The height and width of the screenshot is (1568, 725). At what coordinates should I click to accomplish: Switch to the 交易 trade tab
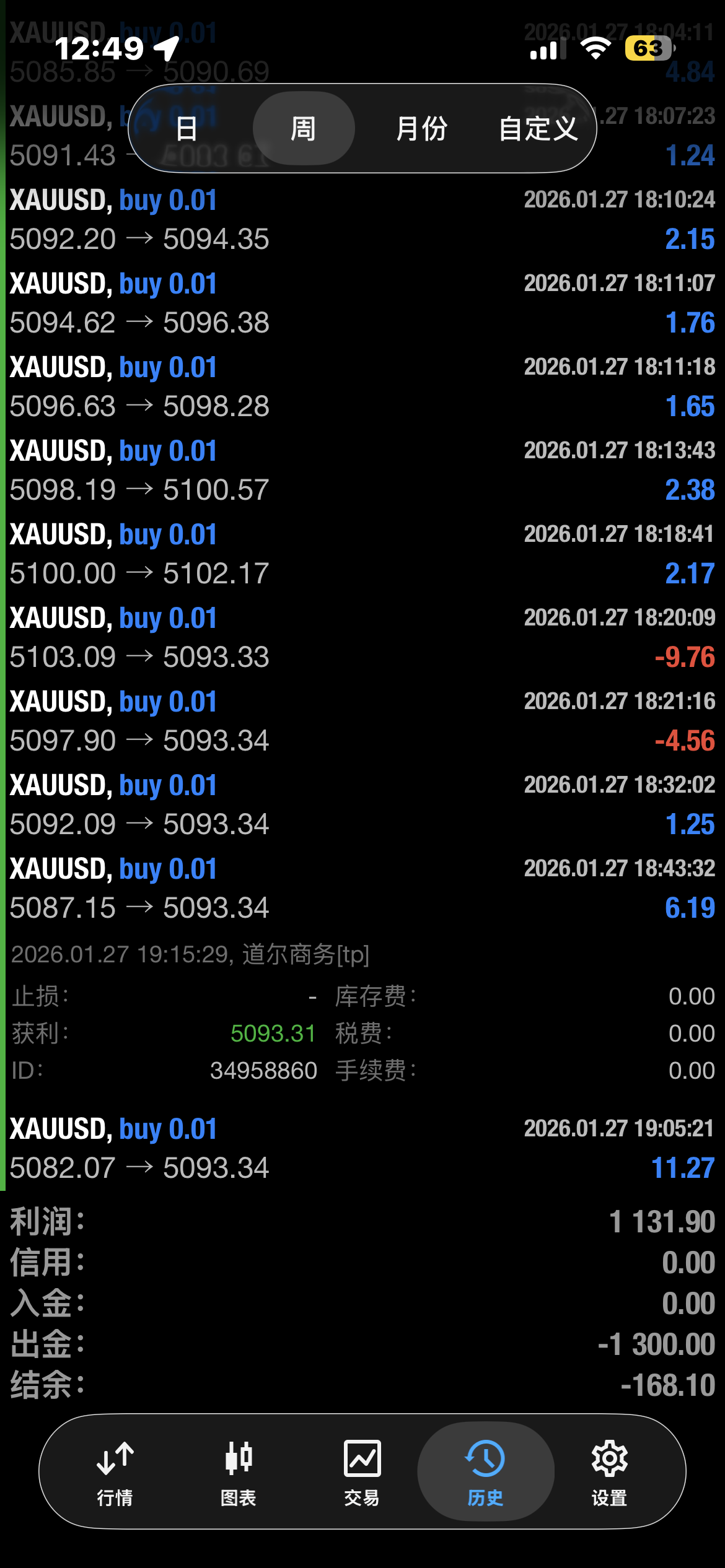(x=362, y=1471)
